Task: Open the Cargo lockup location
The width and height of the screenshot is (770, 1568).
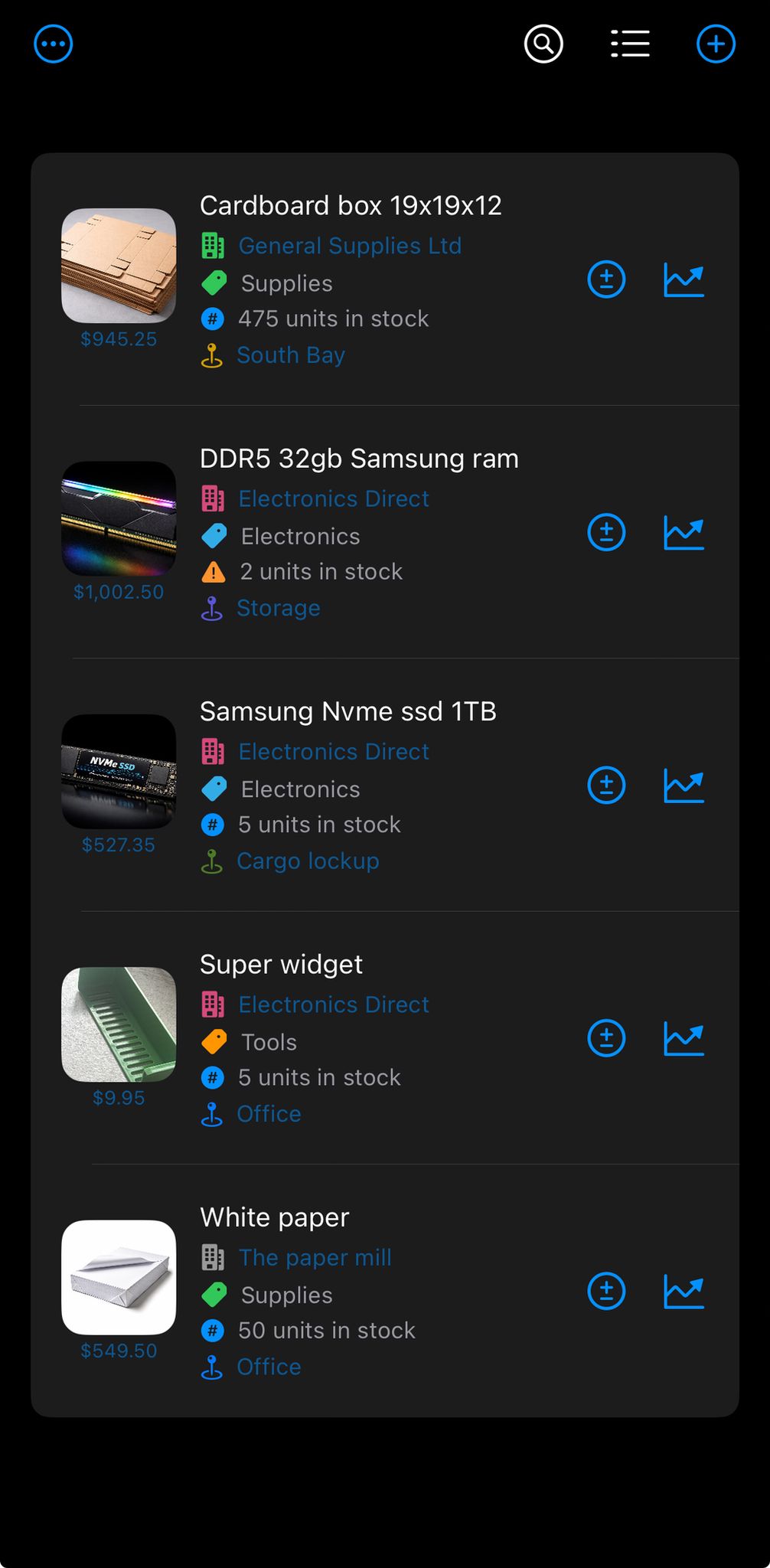Action: pyautogui.click(x=307, y=861)
